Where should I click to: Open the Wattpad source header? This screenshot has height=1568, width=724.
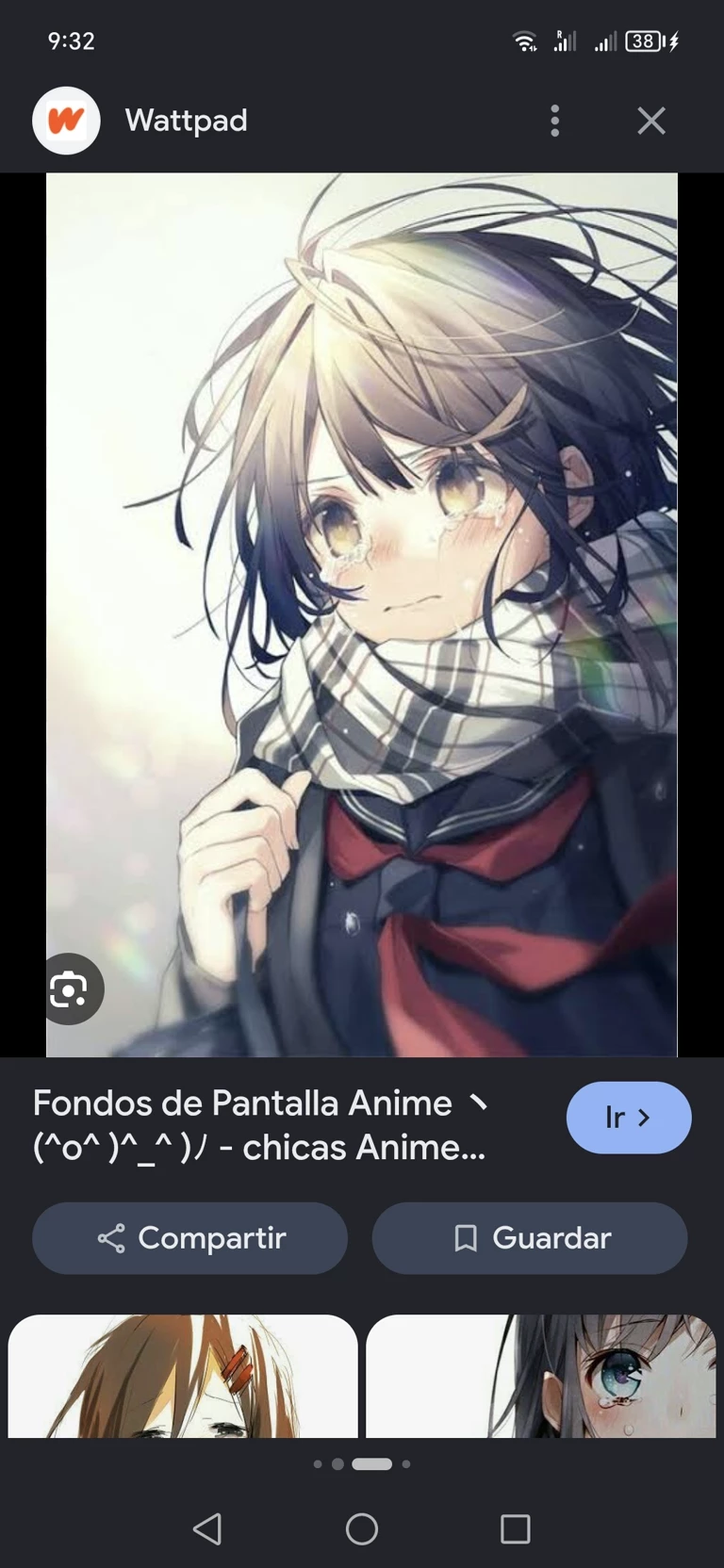pos(141,121)
